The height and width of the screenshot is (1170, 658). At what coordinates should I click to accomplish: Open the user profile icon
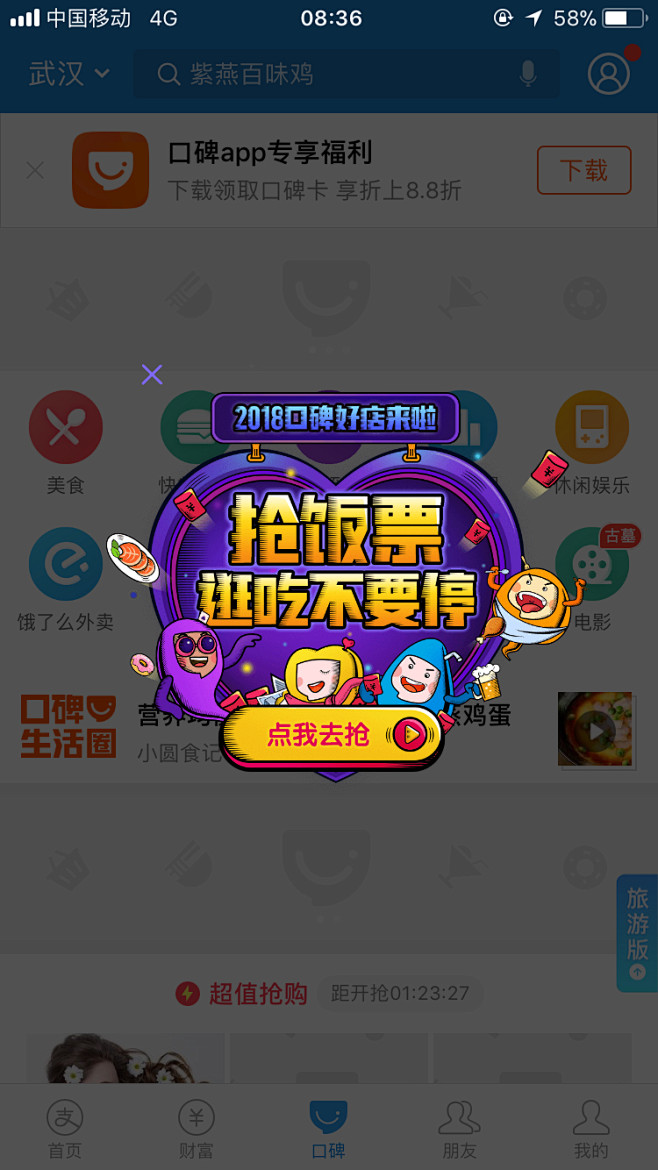(608, 74)
